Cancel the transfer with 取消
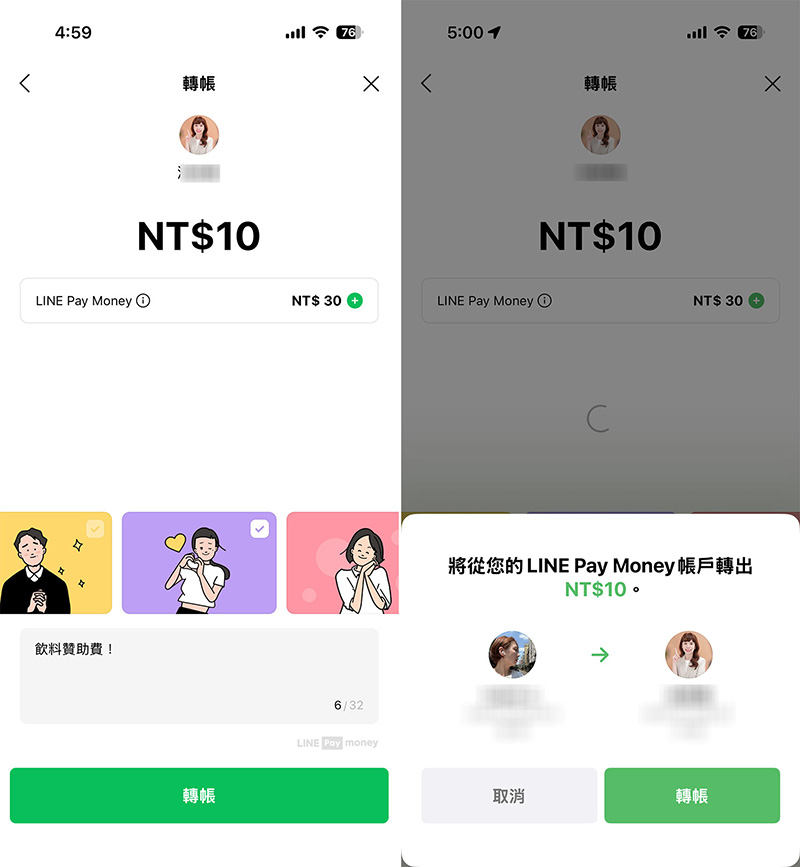The height and width of the screenshot is (867, 800). [509, 796]
